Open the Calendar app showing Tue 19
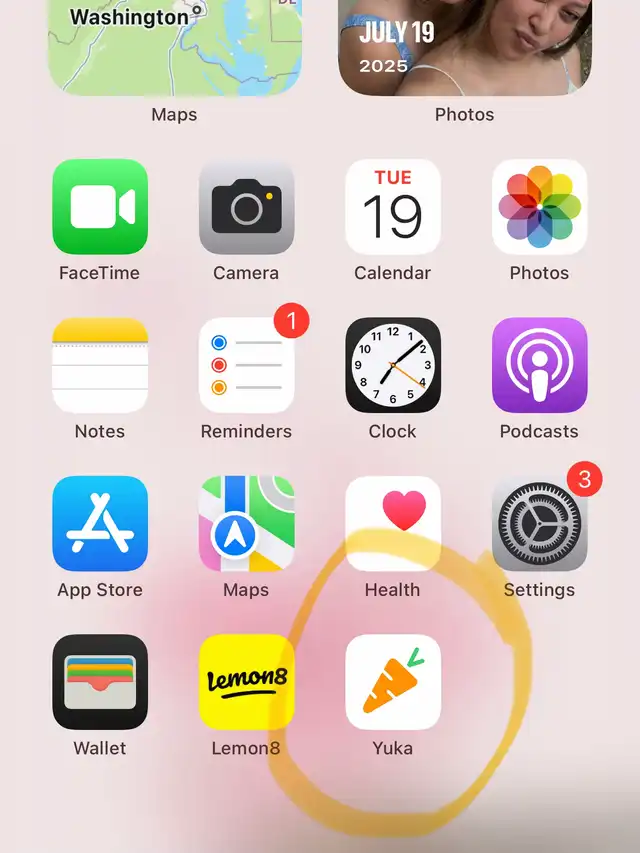Image resolution: width=640 pixels, height=853 pixels. click(393, 207)
